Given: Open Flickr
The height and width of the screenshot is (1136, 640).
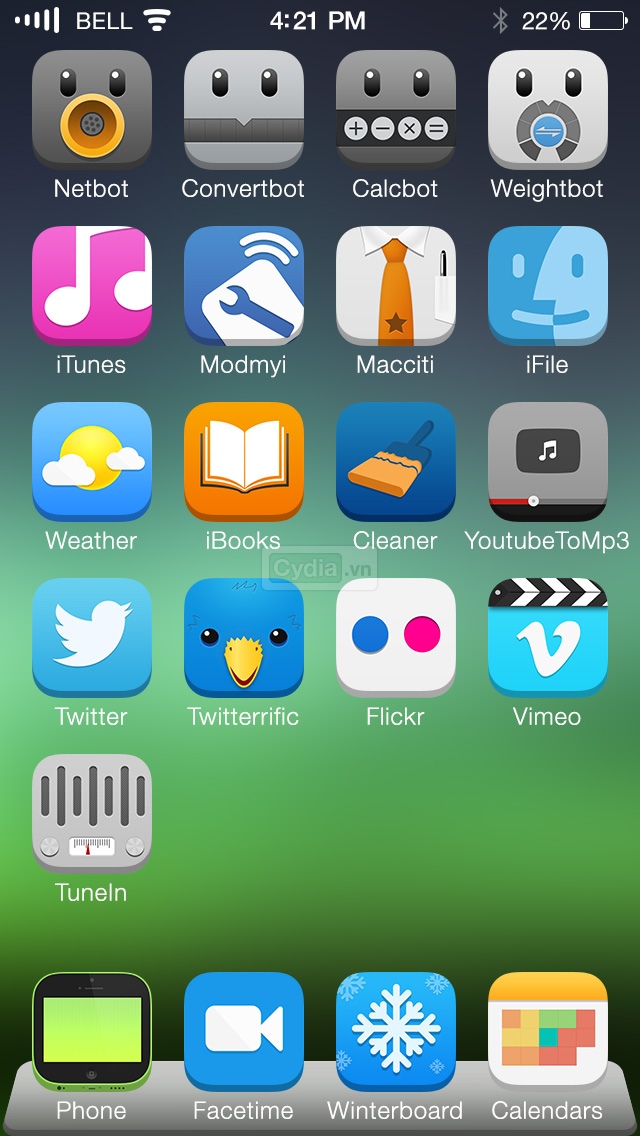Looking at the screenshot, I should point(396,638).
